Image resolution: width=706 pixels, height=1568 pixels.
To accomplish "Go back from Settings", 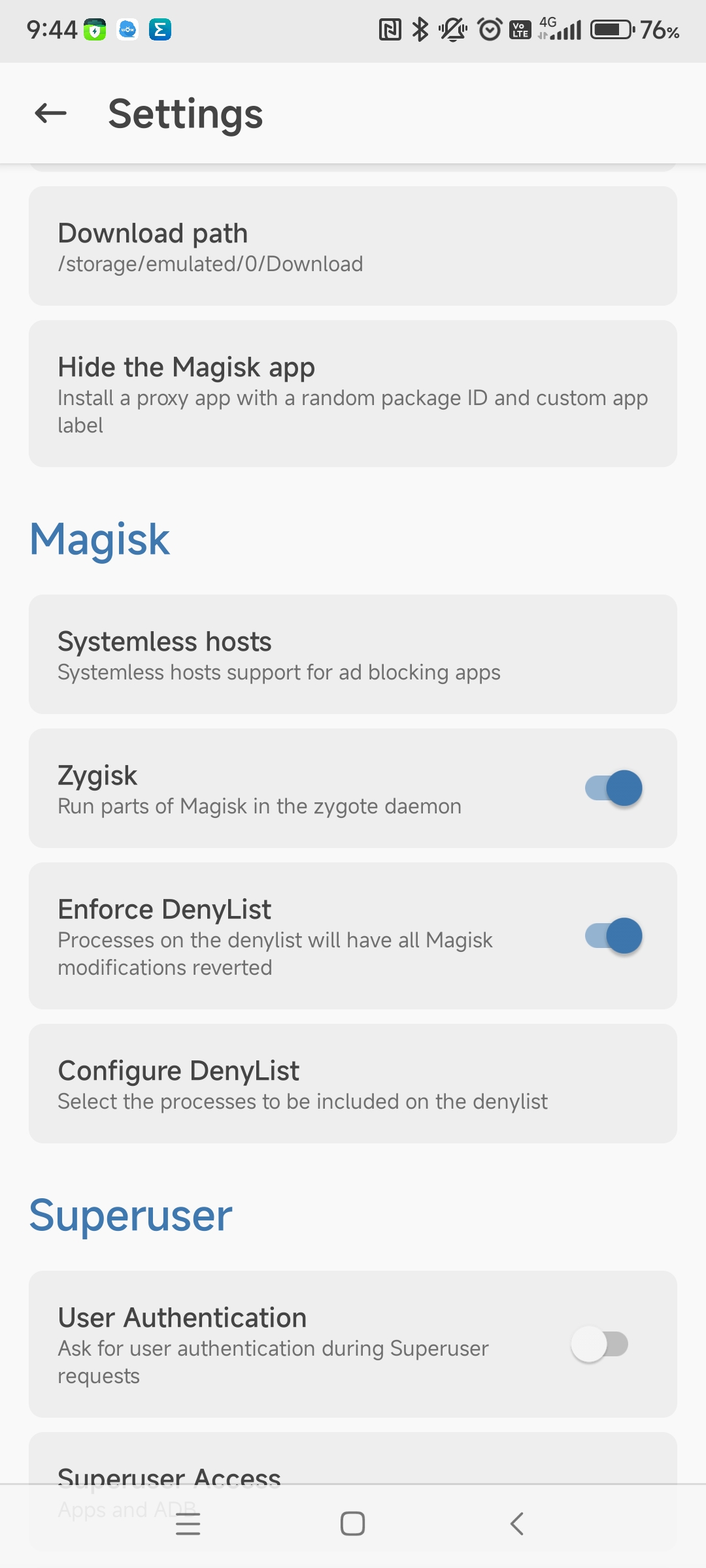I will [x=50, y=113].
